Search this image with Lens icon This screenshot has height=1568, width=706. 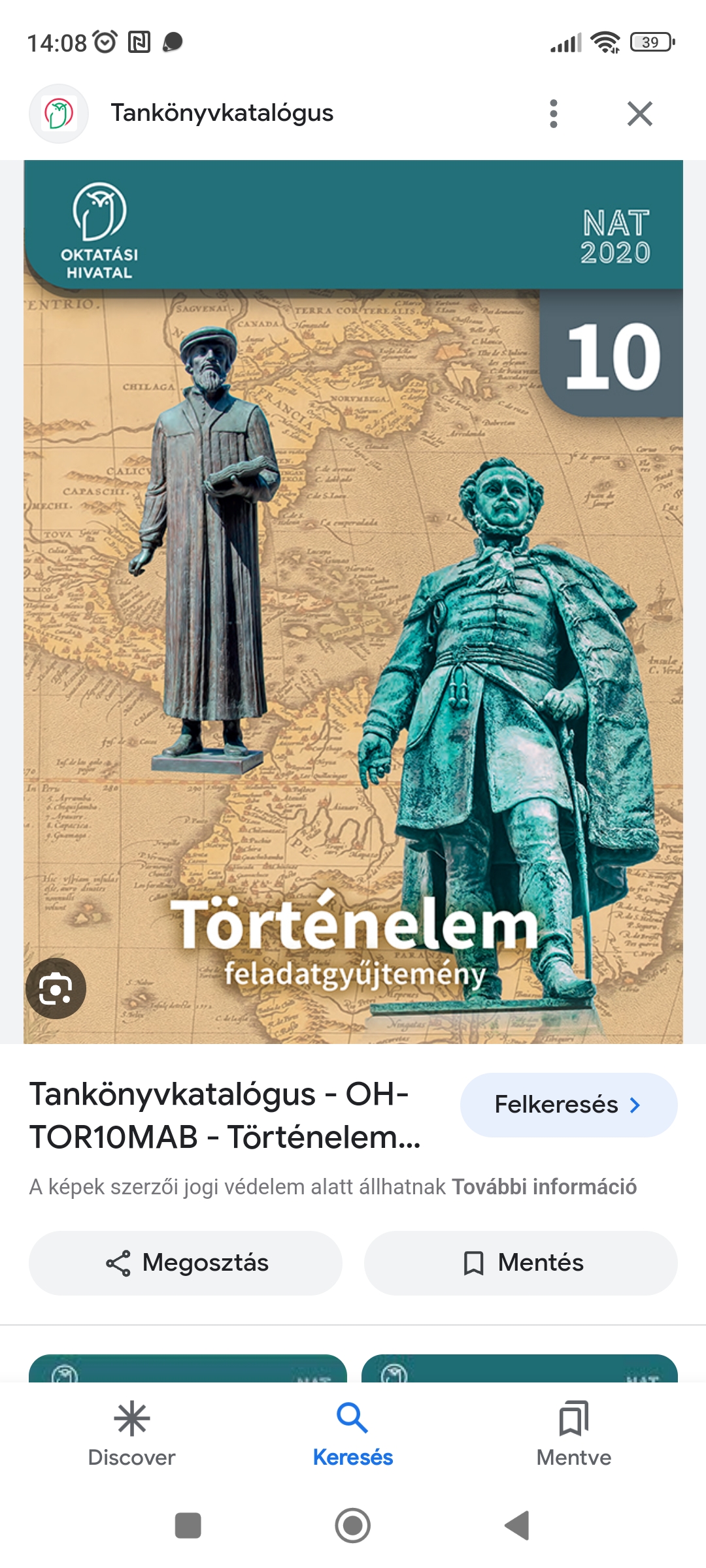[x=56, y=988]
